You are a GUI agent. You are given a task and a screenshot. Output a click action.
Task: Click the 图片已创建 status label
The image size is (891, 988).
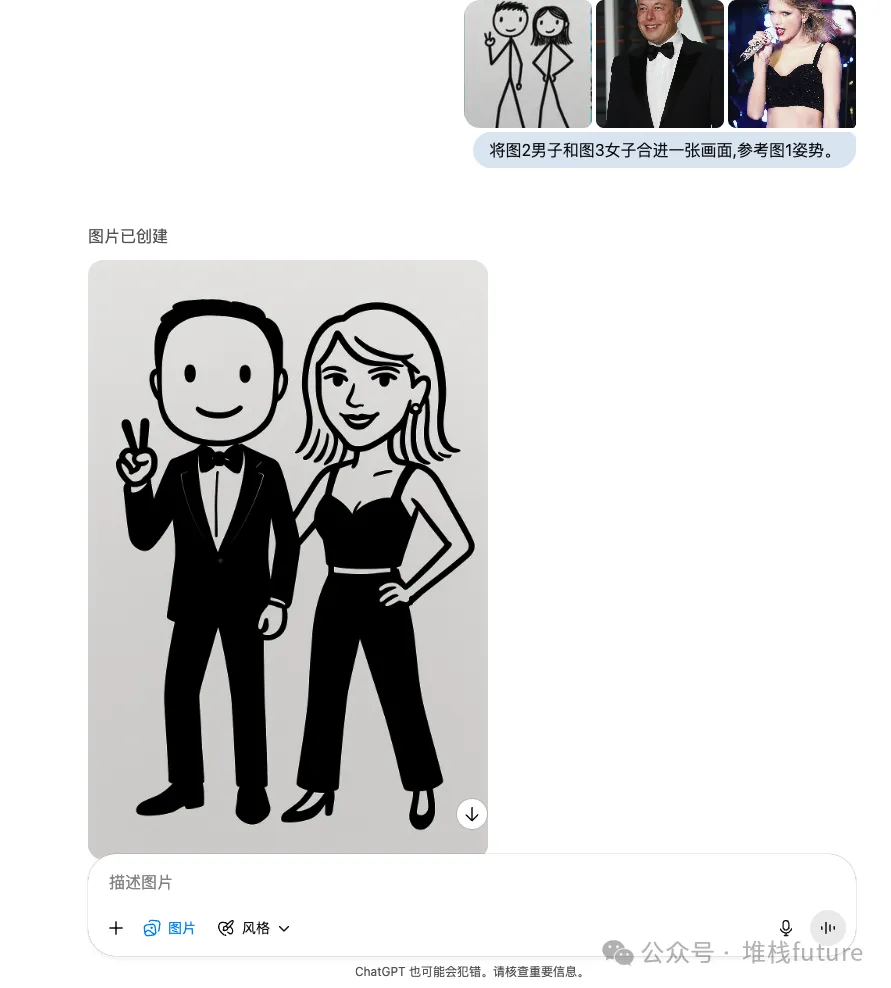coord(128,237)
